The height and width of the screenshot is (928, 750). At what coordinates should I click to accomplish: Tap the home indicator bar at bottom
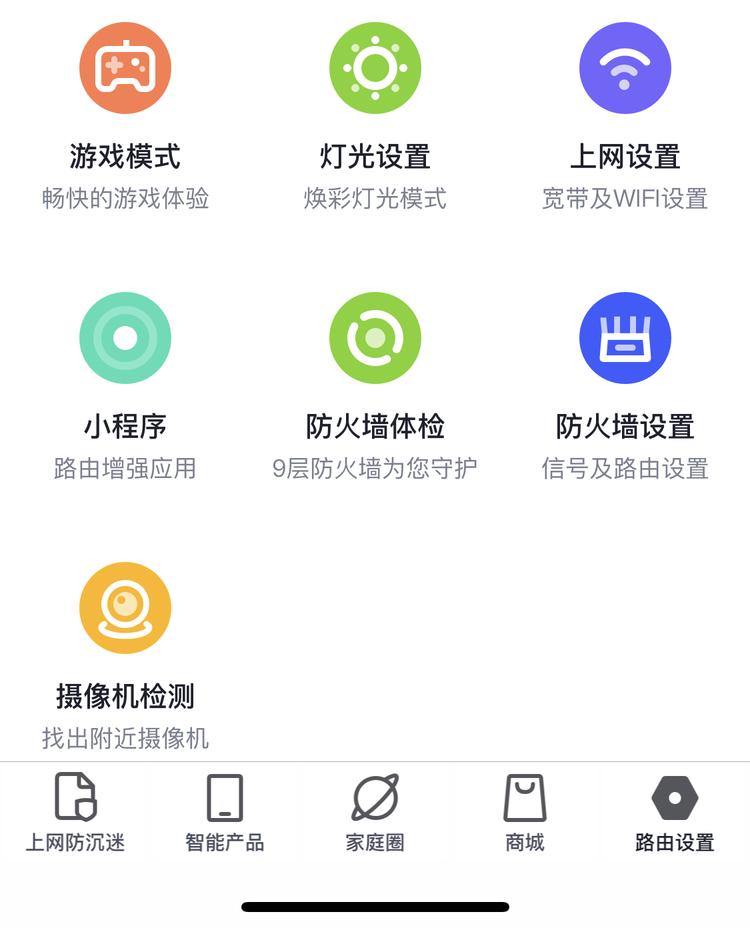tap(375, 906)
